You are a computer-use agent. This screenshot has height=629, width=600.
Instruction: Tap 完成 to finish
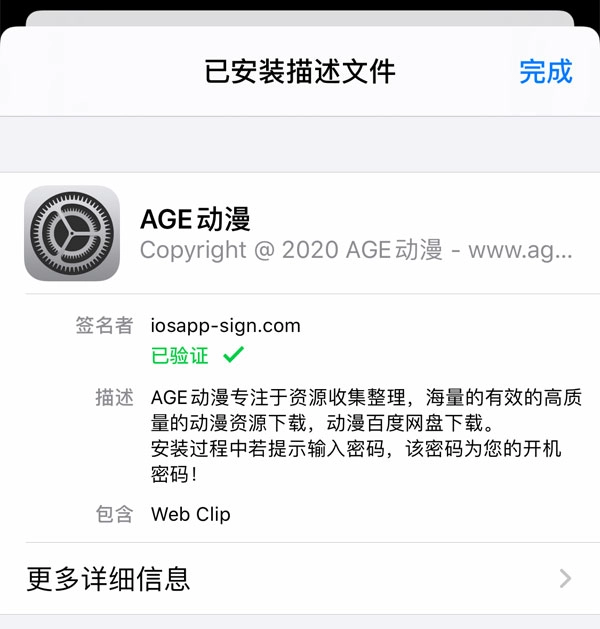[545, 72]
